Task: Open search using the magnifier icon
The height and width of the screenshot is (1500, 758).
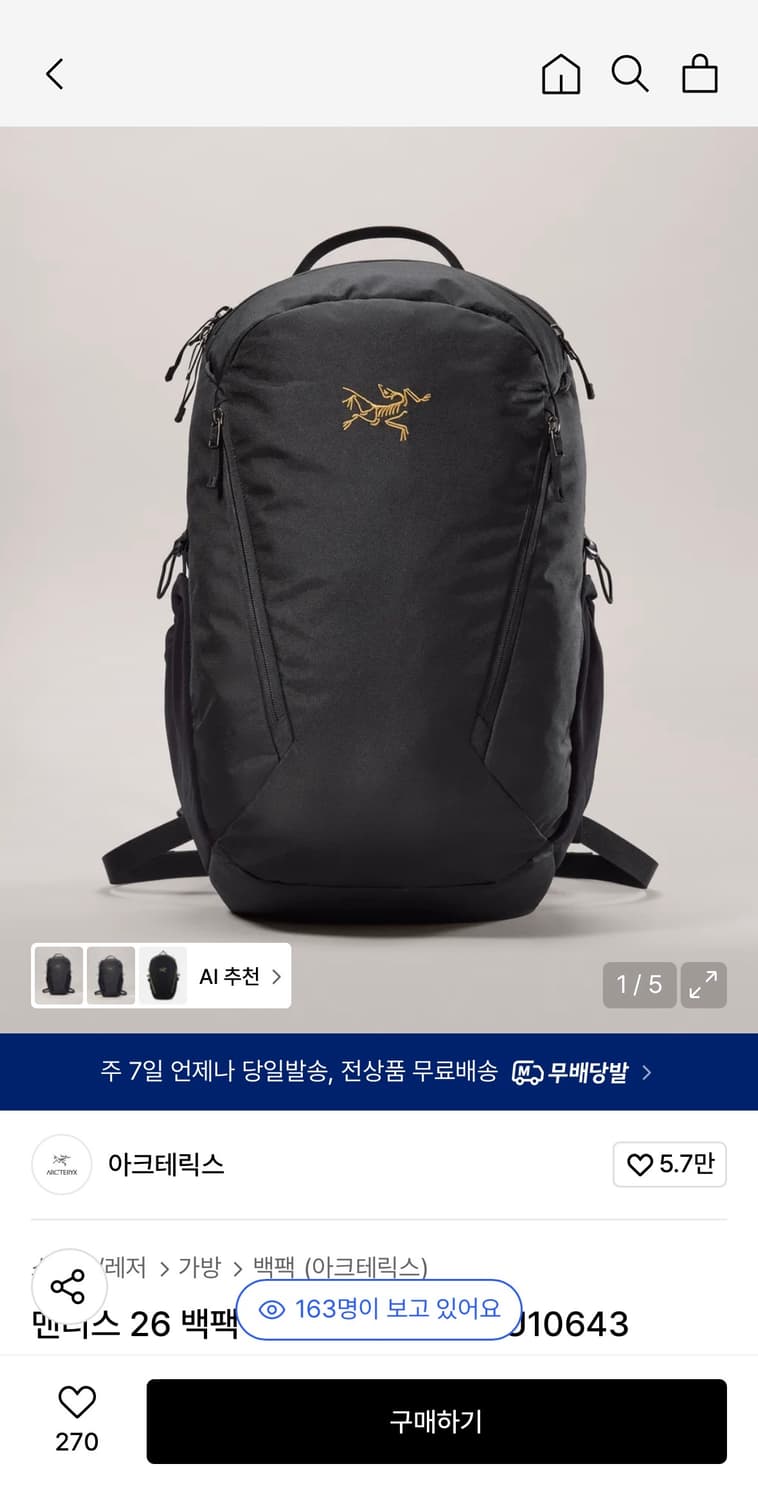Action: [x=630, y=74]
